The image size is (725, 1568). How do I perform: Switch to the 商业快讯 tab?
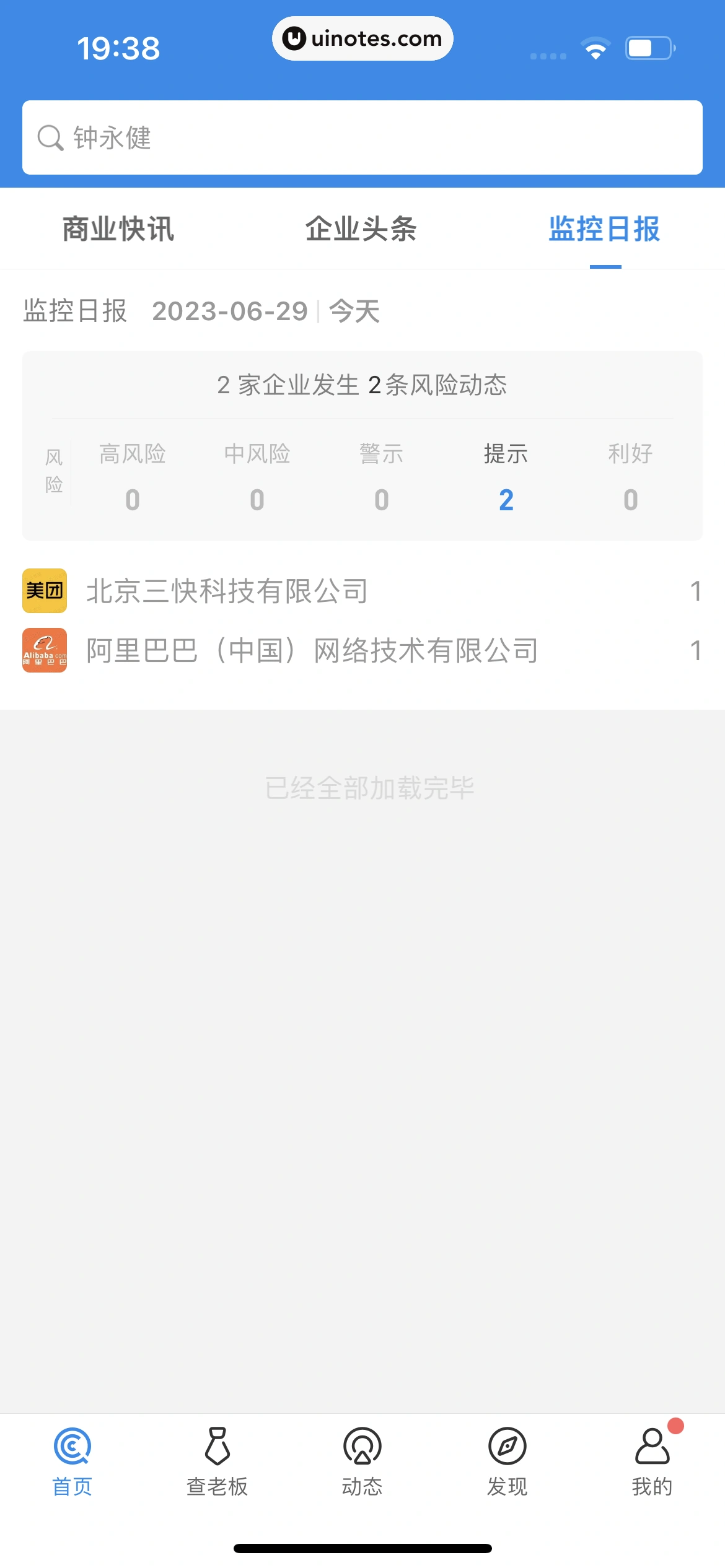point(118,229)
